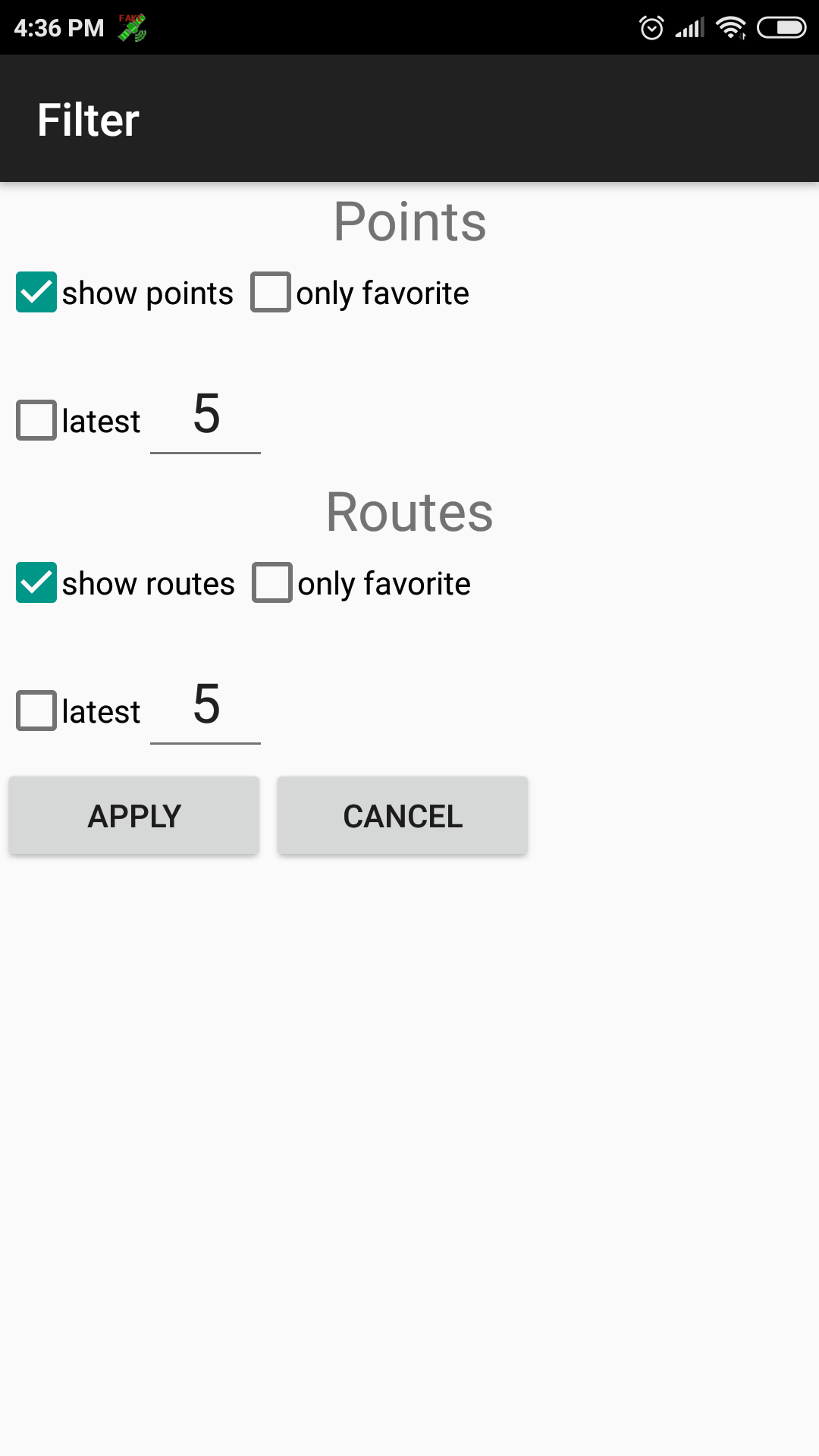The height and width of the screenshot is (1456, 819).
Task: Edit the latest routes number field
Action: click(206, 706)
